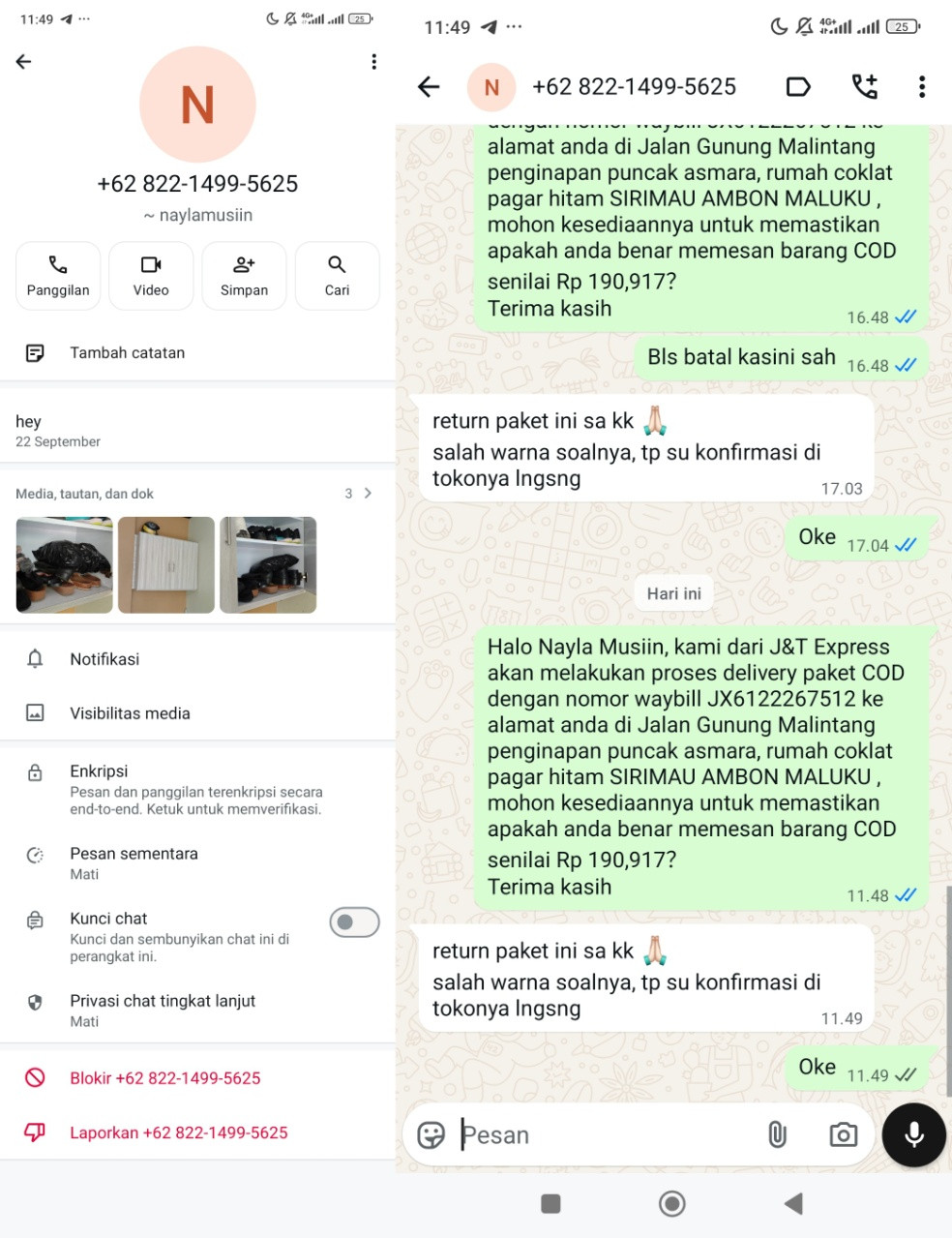
Task: Start a Video call with this contact
Action: pos(151,276)
